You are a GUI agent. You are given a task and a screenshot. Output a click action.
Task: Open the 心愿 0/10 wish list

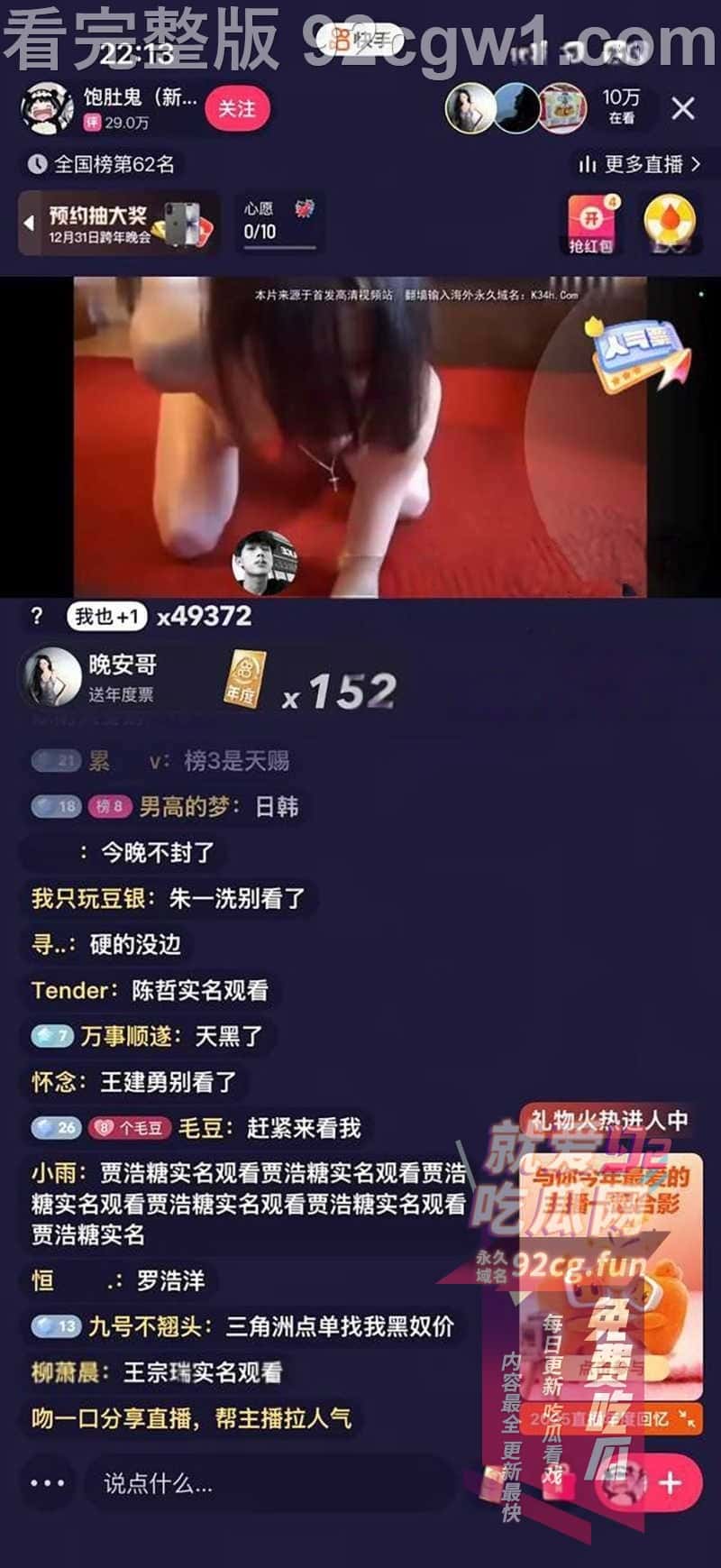click(278, 222)
